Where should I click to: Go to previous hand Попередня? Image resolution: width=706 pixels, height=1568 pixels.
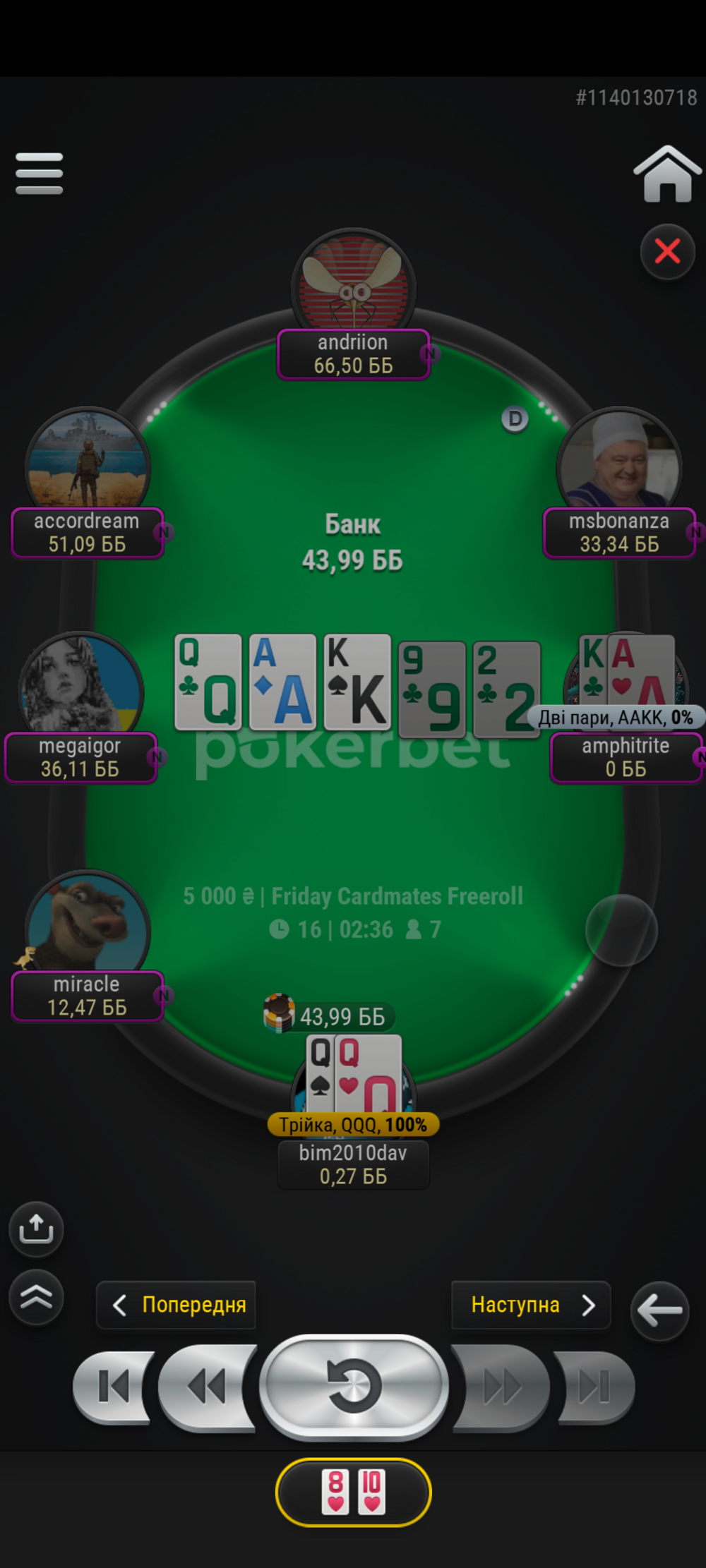click(x=176, y=1305)
